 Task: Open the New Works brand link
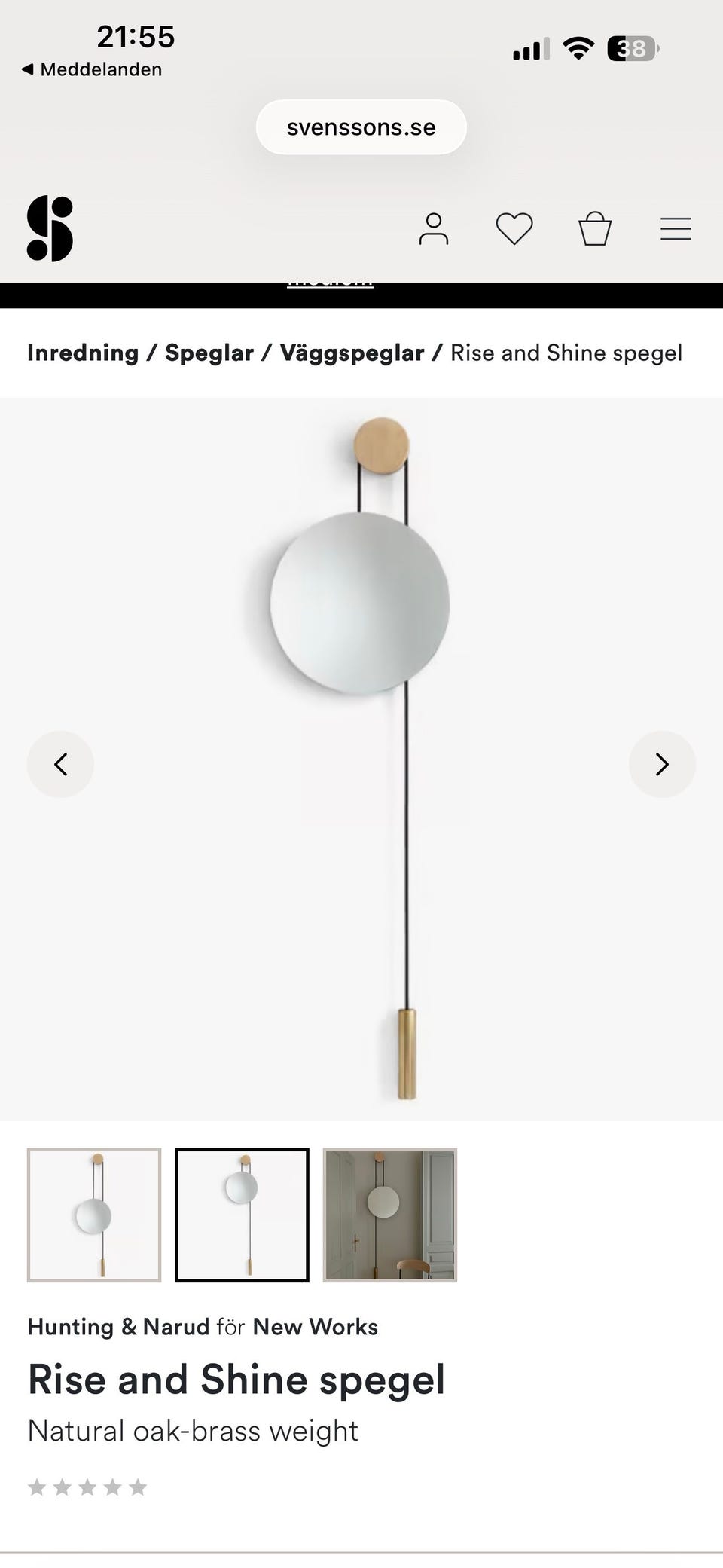point(316,1327)
